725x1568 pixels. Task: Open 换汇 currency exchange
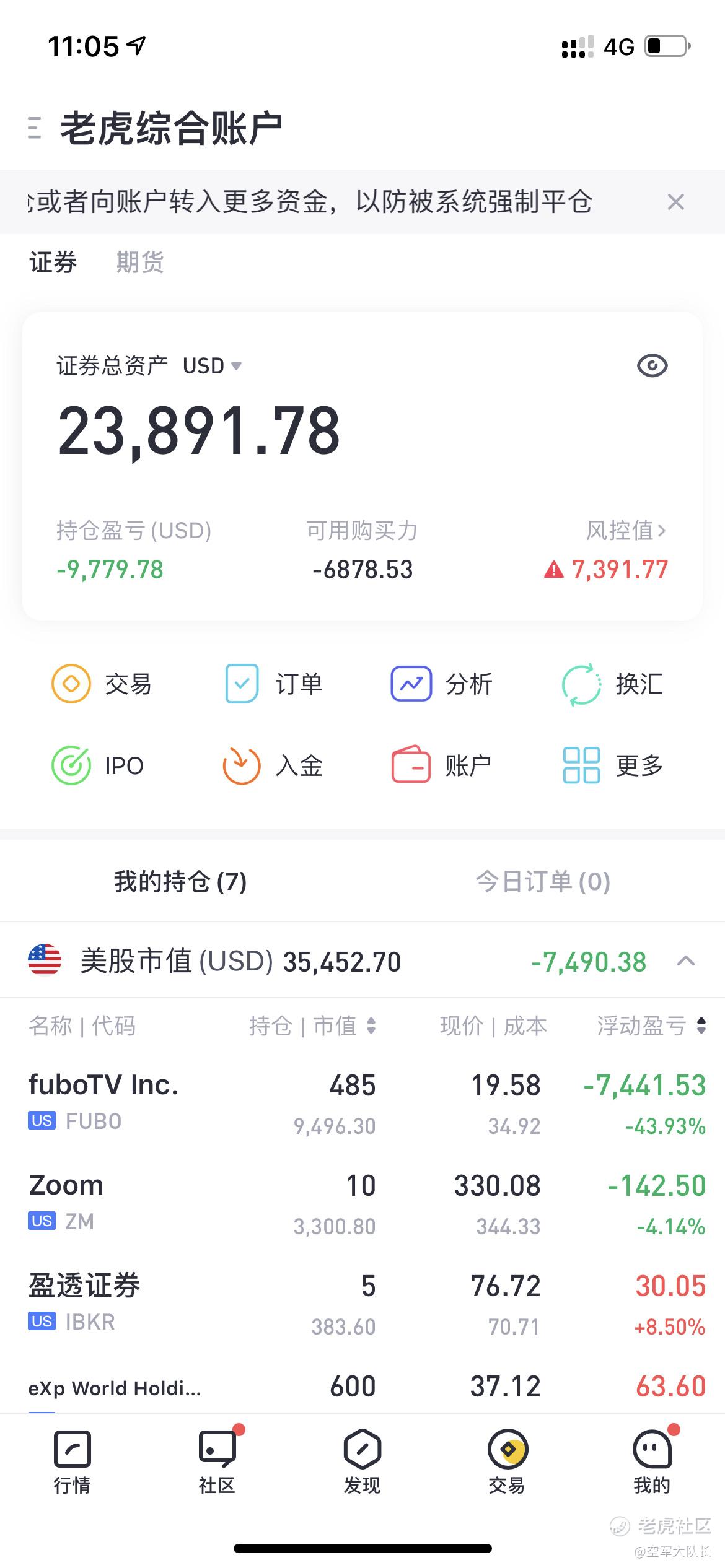[x=612, y=684]
